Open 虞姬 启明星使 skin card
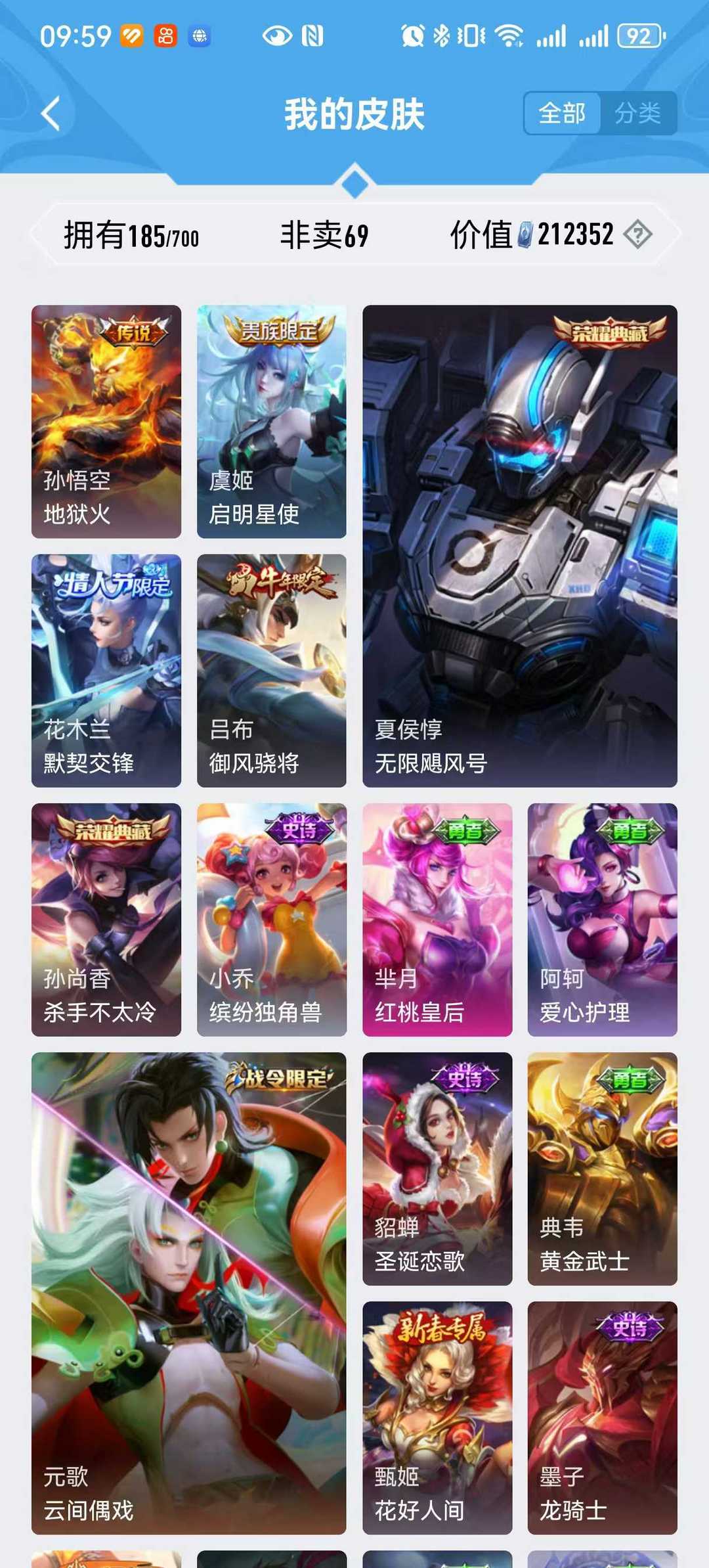This screenshot has height=1568, width=709. coord(271,421)
